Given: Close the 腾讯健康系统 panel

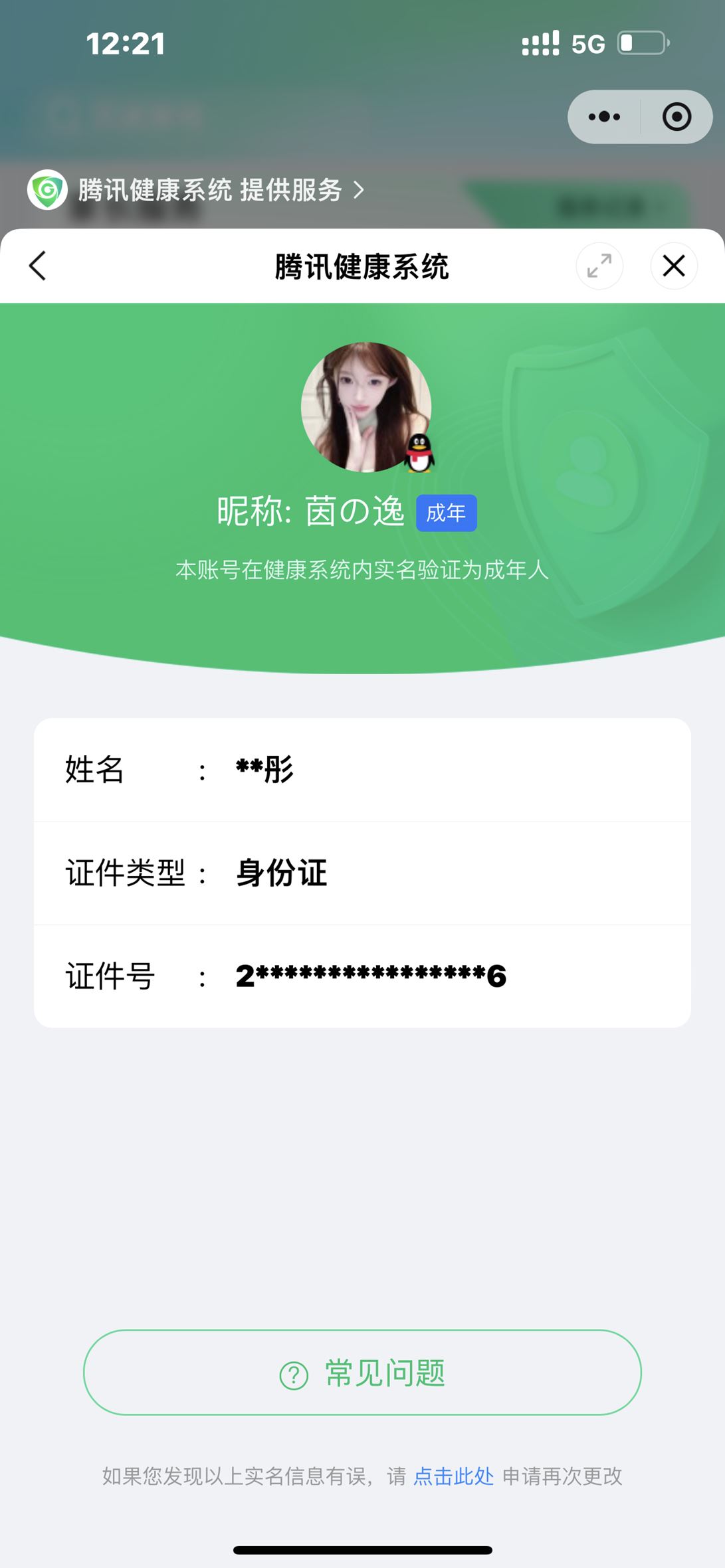Looking at the screenshot, I should [673, 266].
